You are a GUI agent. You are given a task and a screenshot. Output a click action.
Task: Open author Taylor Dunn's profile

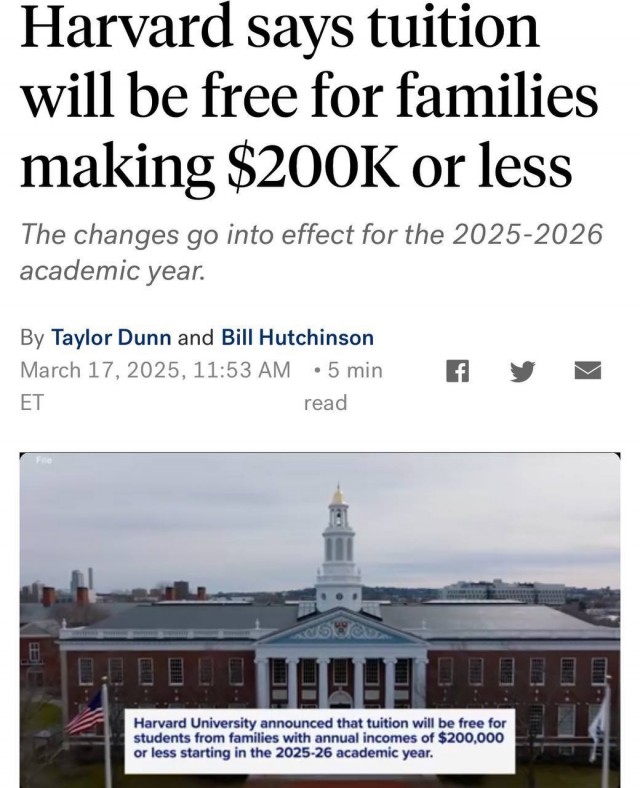[x=111, y=336]
